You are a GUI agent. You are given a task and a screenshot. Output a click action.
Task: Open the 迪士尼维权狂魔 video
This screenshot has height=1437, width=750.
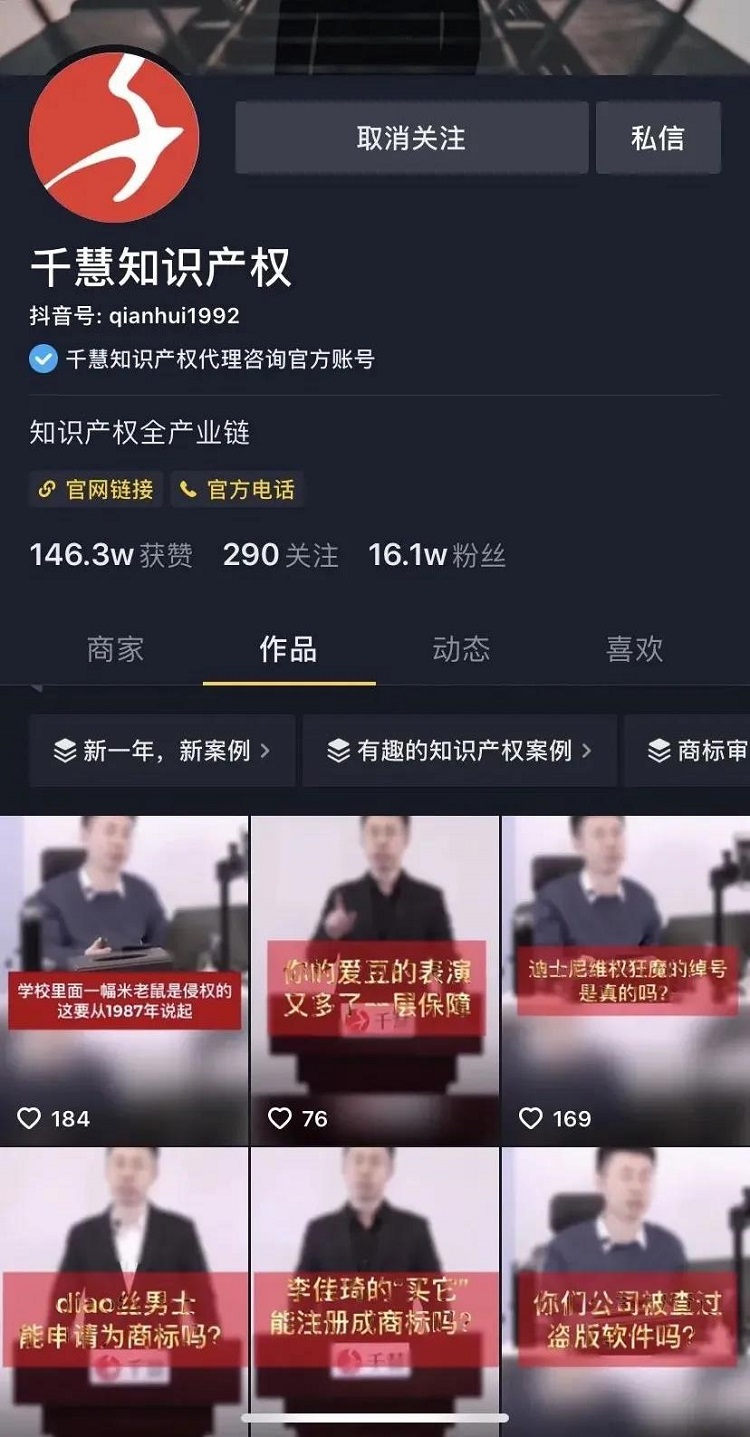pyautogui.click(x=626, y=980)
